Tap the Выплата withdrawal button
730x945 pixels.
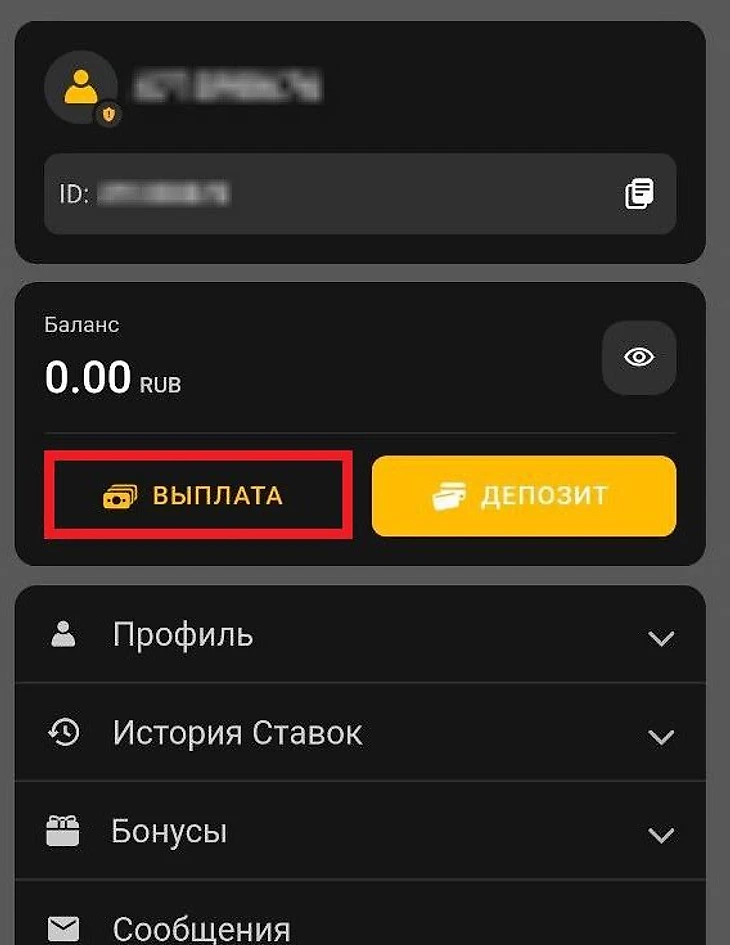pos(198,496)
